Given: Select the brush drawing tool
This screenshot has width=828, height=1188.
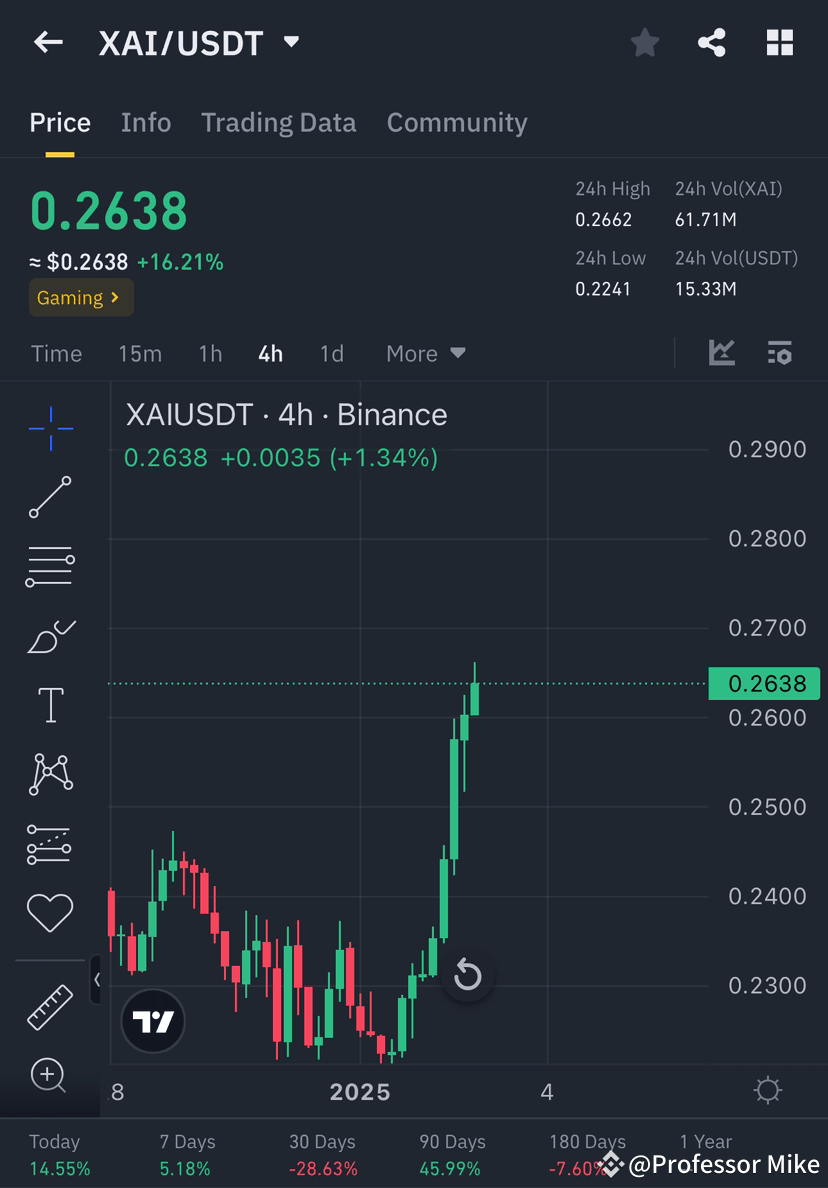Looking at the screenshot, I should coord(50,637).
